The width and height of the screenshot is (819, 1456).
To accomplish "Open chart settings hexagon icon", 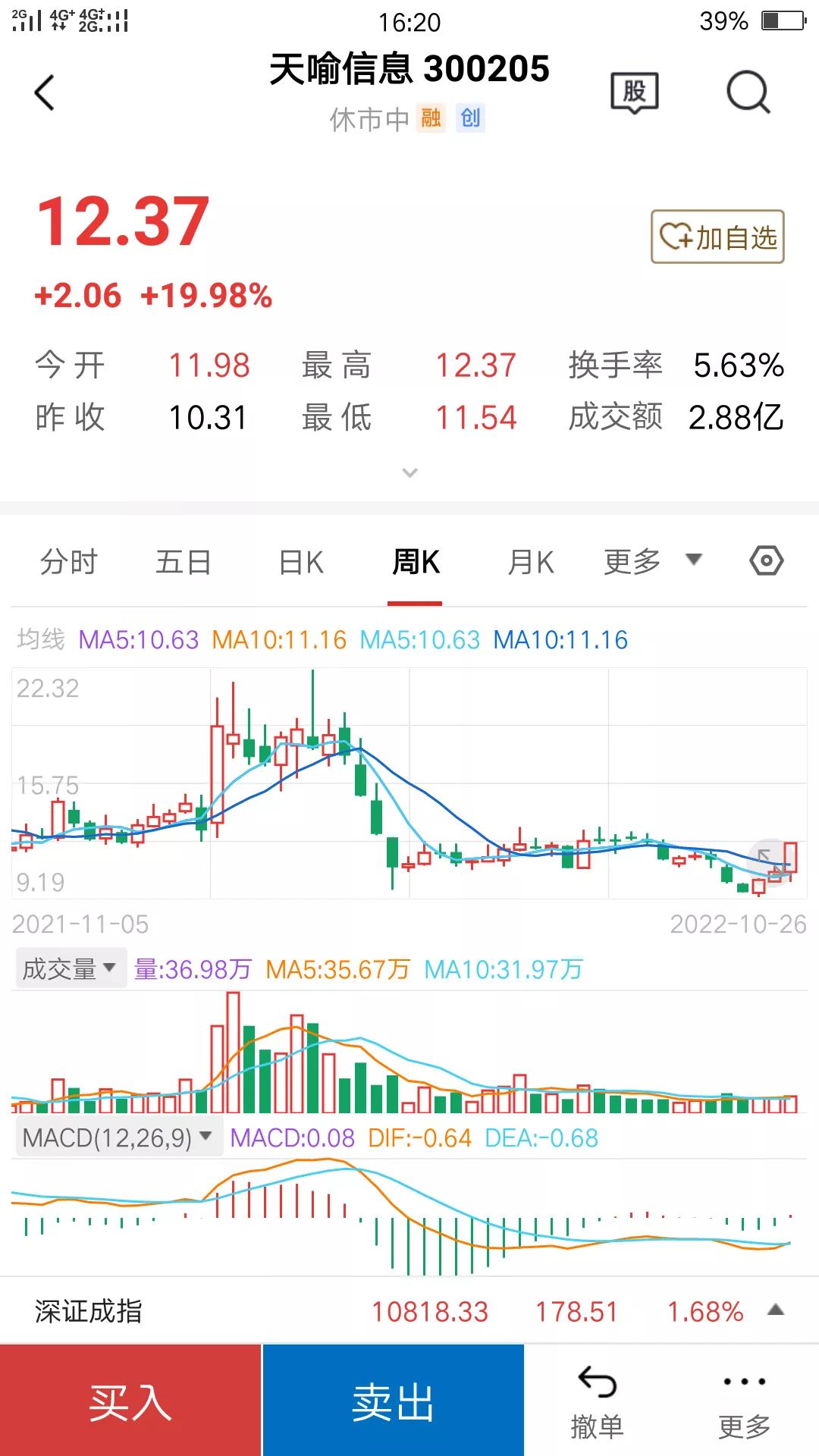I will point(766,561).
